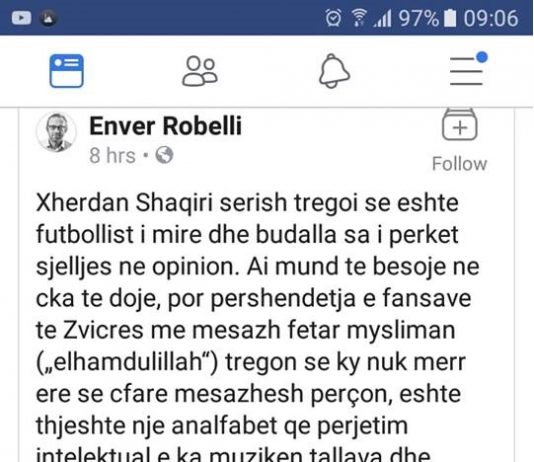534x462 pixels.
Task: Open the News Feed tab
Action: pos(66,71)
